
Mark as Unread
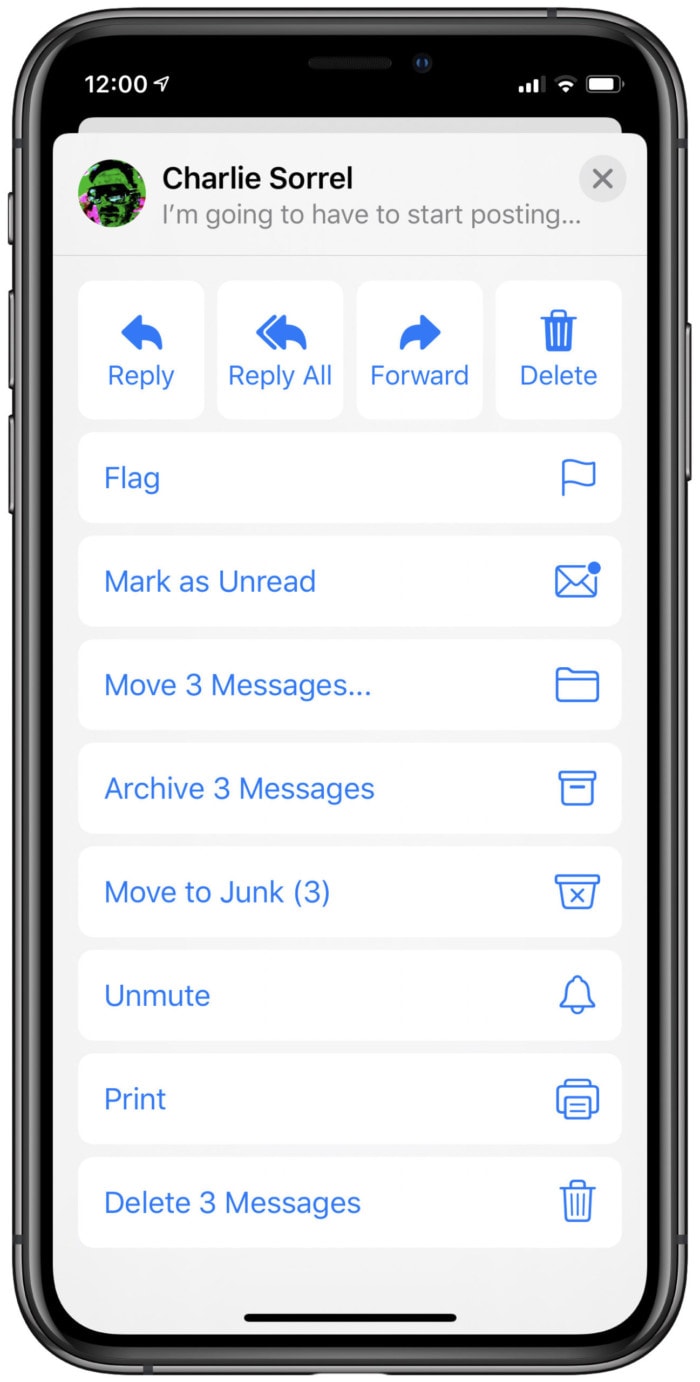tap(349, 581)
